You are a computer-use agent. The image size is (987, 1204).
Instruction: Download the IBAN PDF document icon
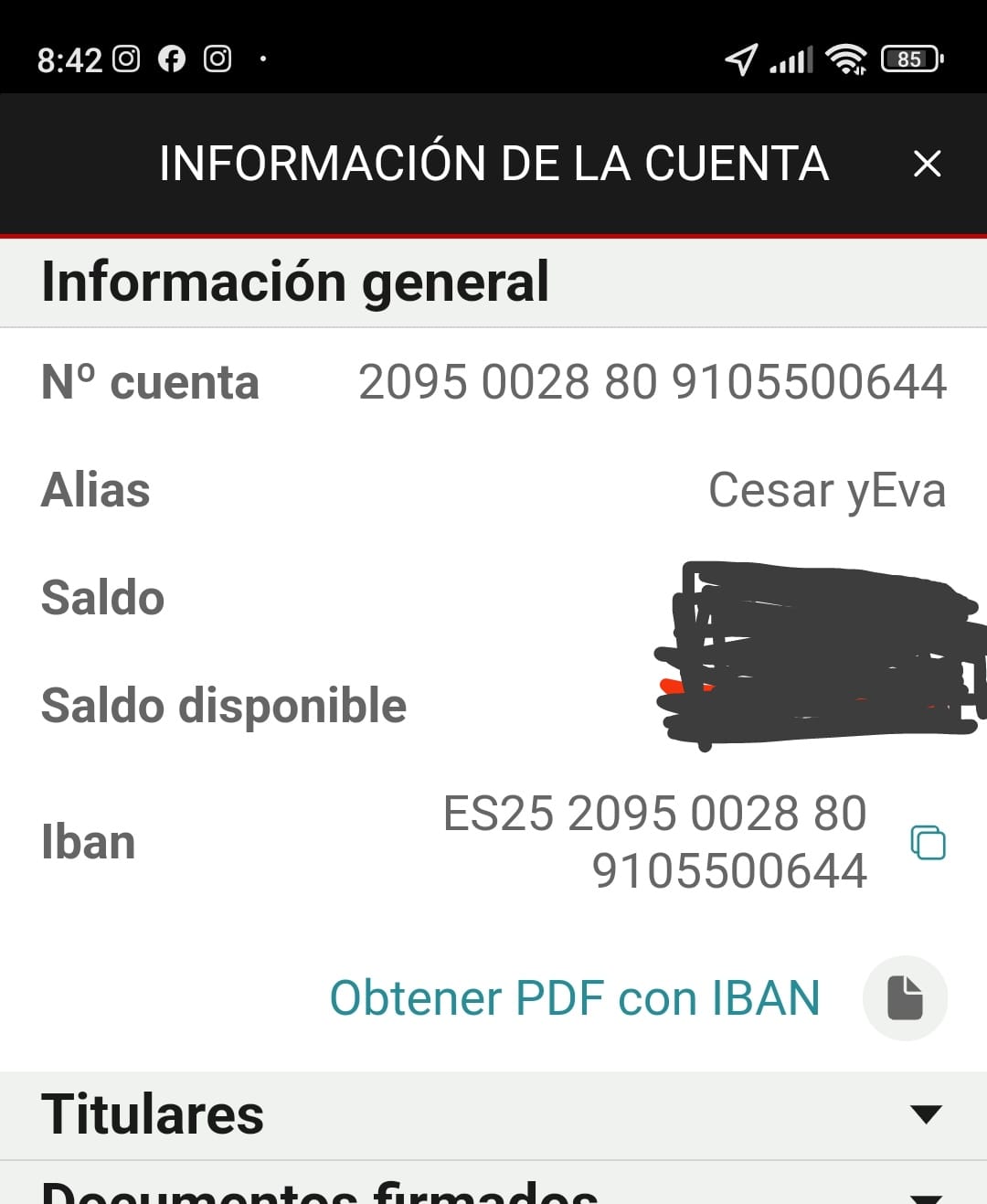pyautogui.click(x=905, y=997)
